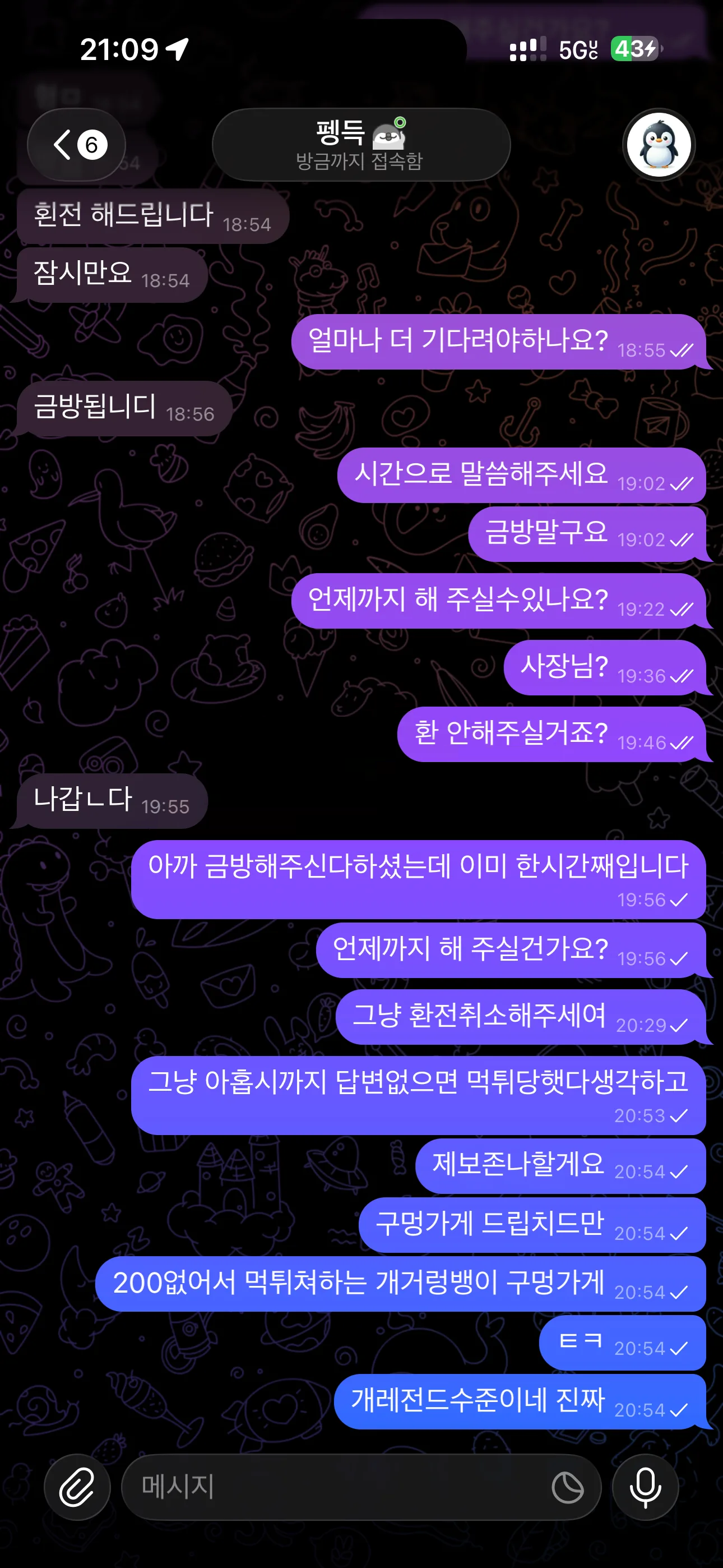Tap the microphone voice message button
The image size is (723, 1568).
(x=645, y=1487)
